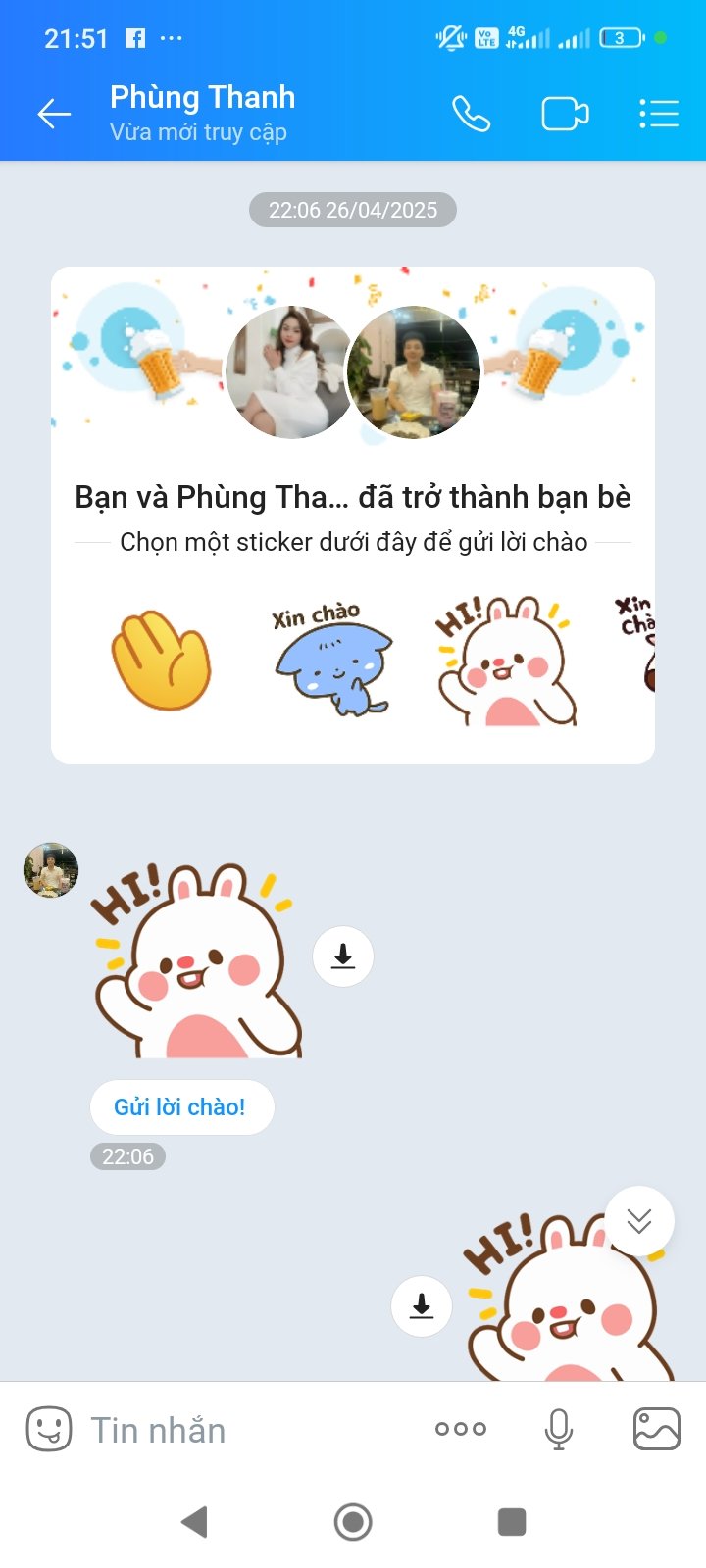Download the sent HI! sticker pack
The height and width of the screenshot is (1568, 706).
(x=422, y=1306)
